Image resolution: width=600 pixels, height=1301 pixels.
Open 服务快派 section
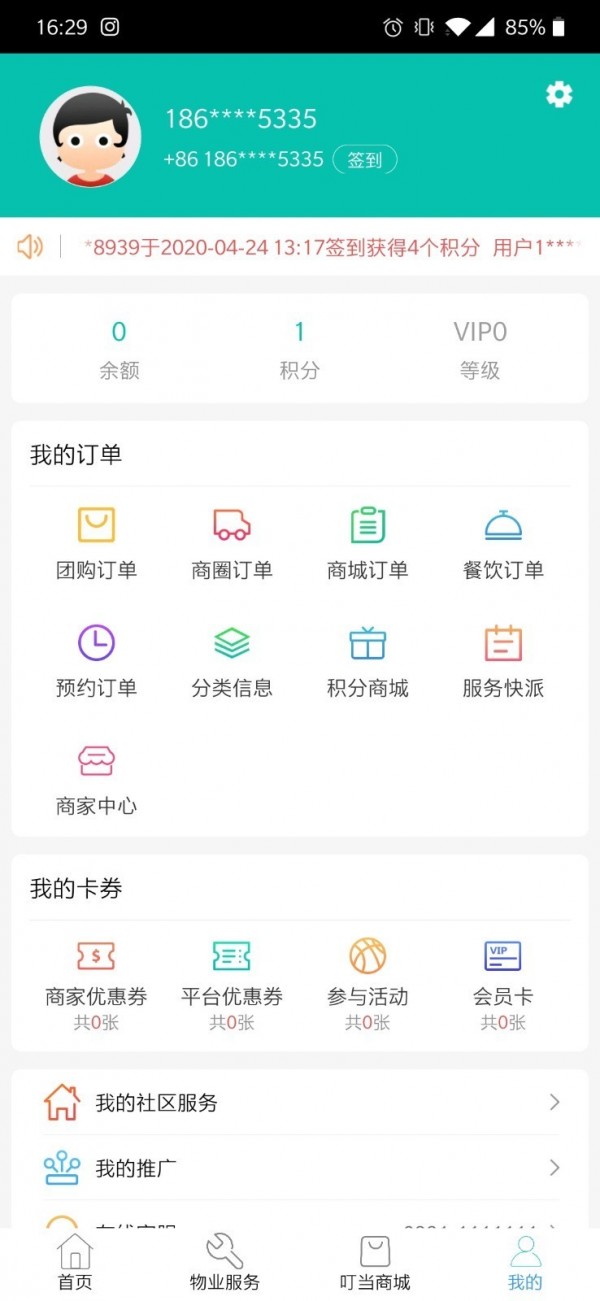click(503, 661)
